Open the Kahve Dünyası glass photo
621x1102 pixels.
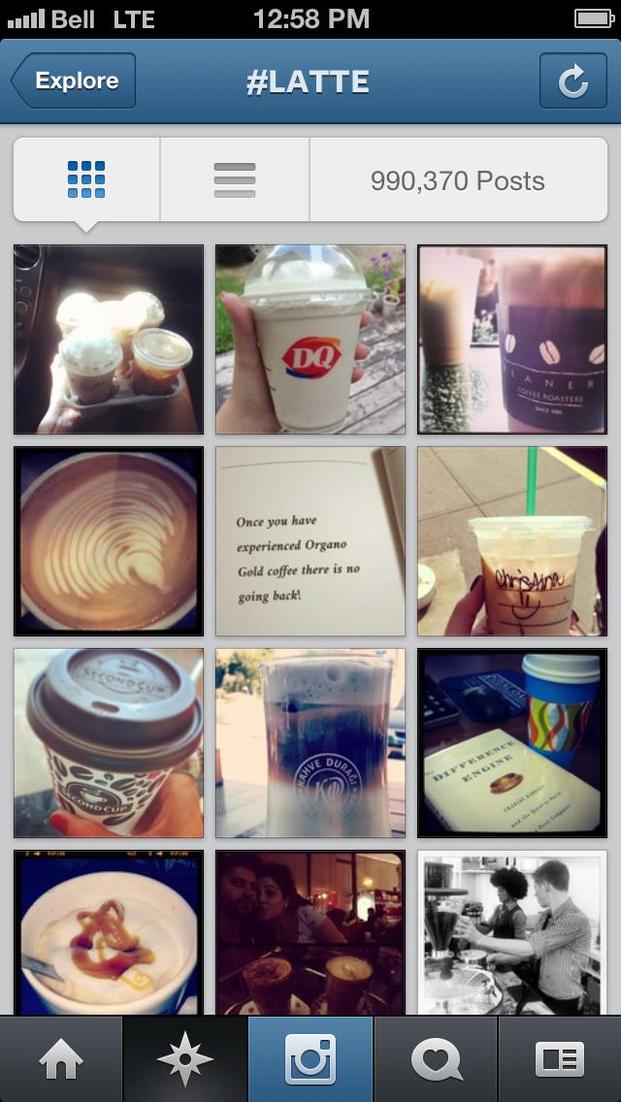(x=310, y=743)
